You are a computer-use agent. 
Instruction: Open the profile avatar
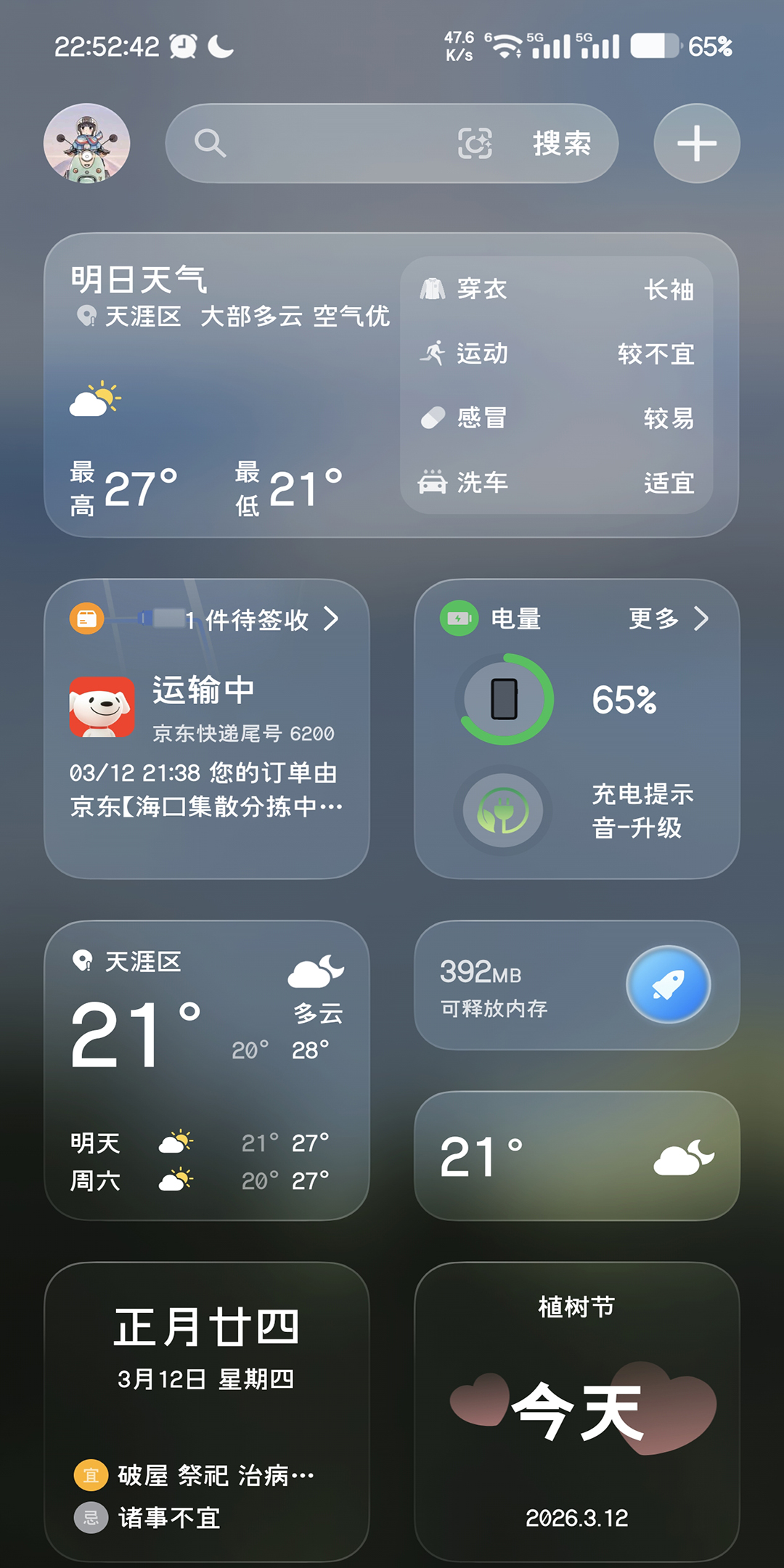[x=87, y=143]
